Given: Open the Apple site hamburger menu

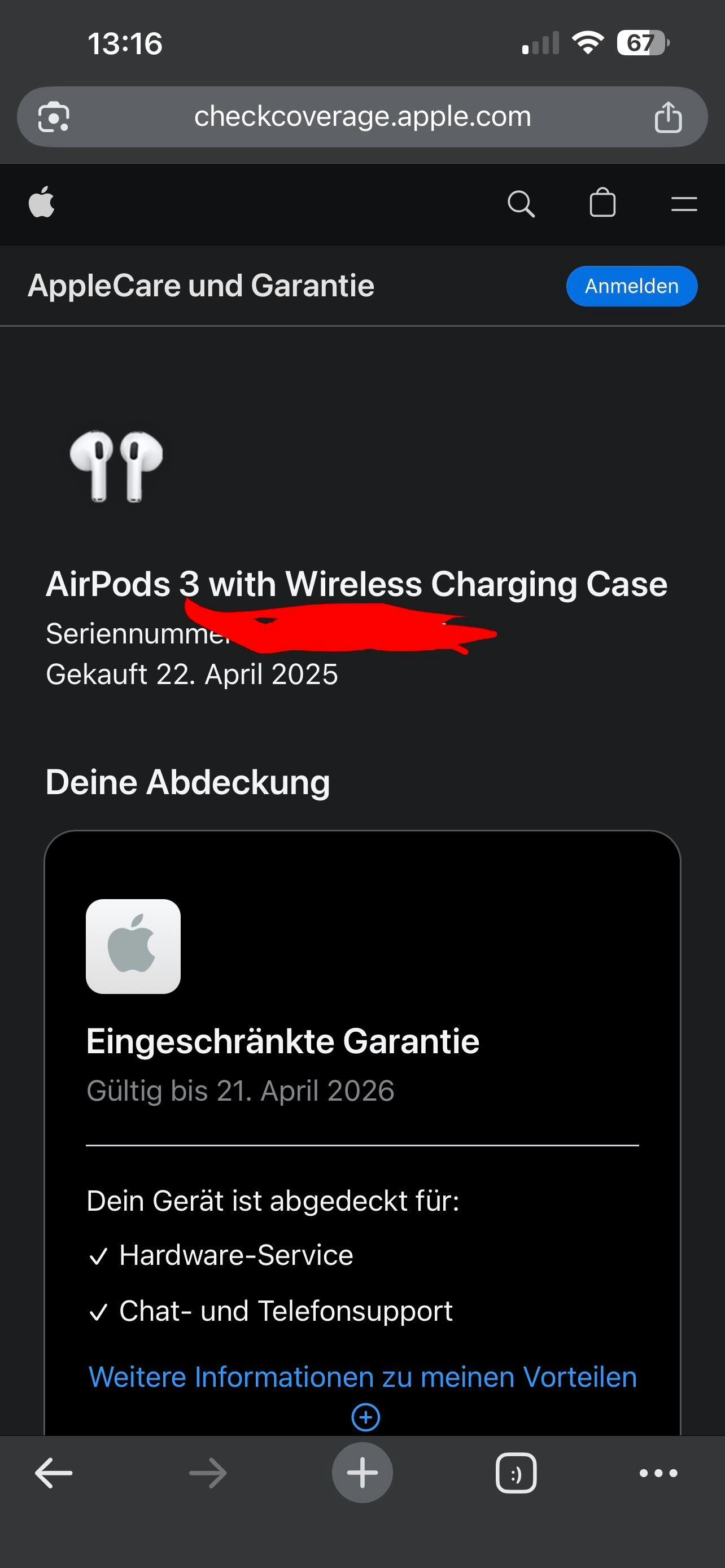Looking at the screenshot, I should pos(684,203).
